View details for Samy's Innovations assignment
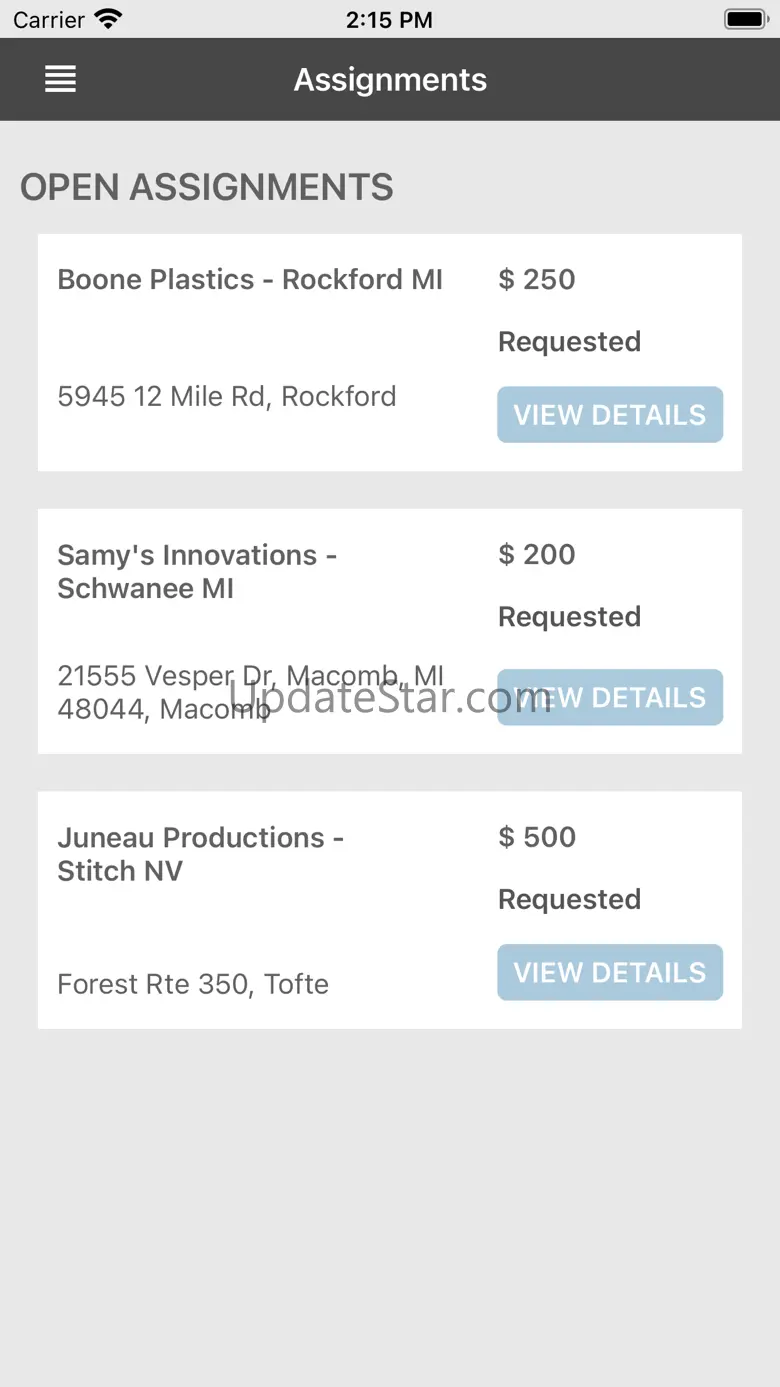Screen dimensions: 780x1387 [610, 697]
